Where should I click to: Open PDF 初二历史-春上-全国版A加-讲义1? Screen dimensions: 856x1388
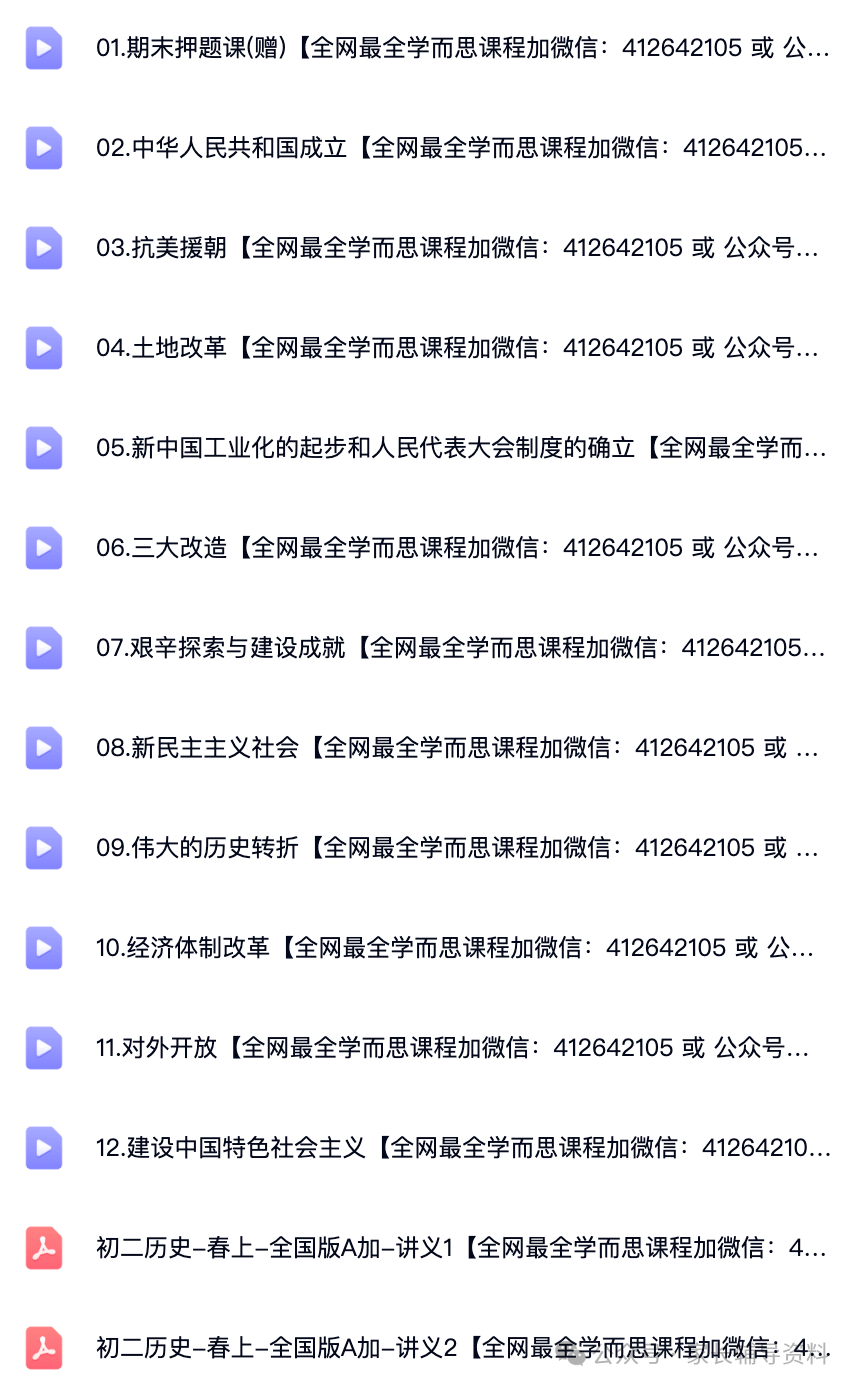click(428, 1248)
